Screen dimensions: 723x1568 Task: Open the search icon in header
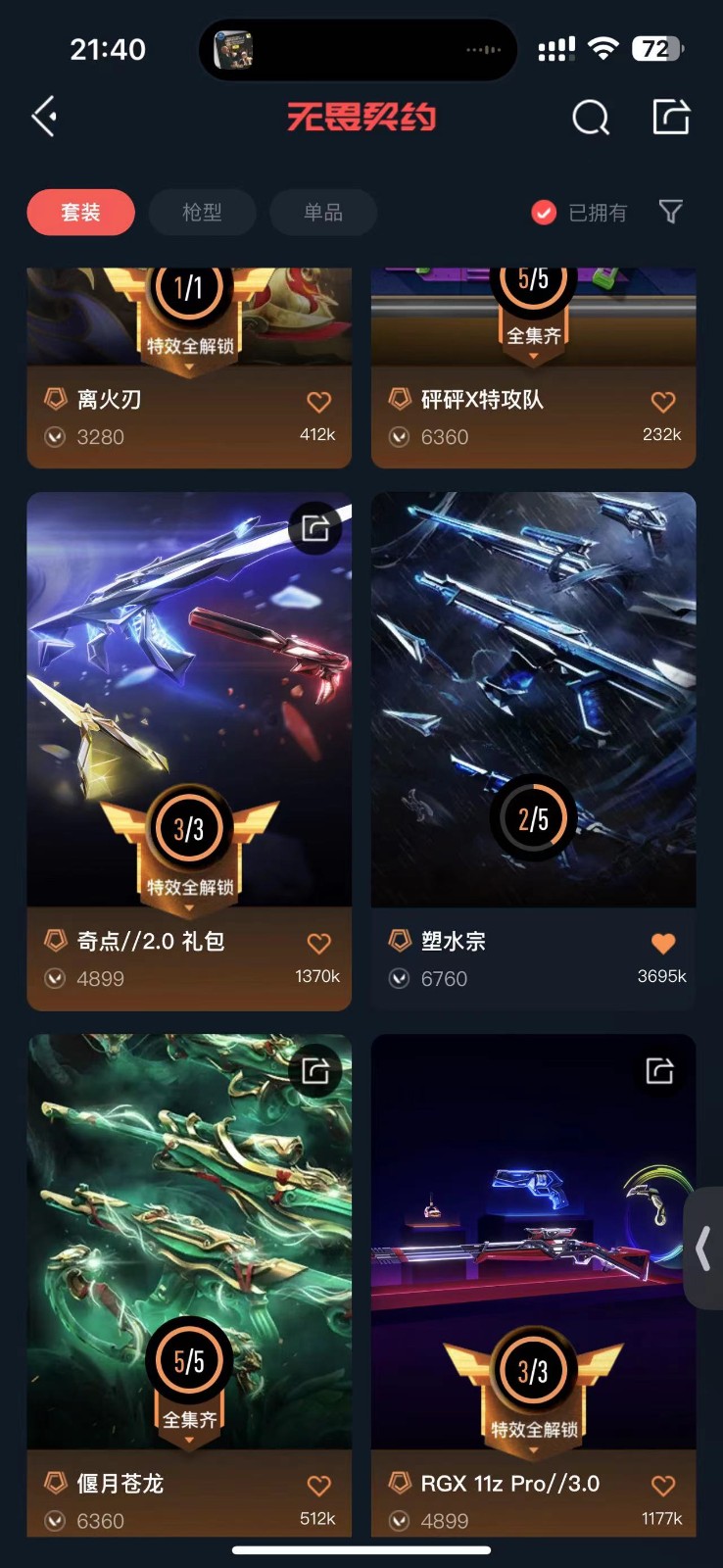590,118
